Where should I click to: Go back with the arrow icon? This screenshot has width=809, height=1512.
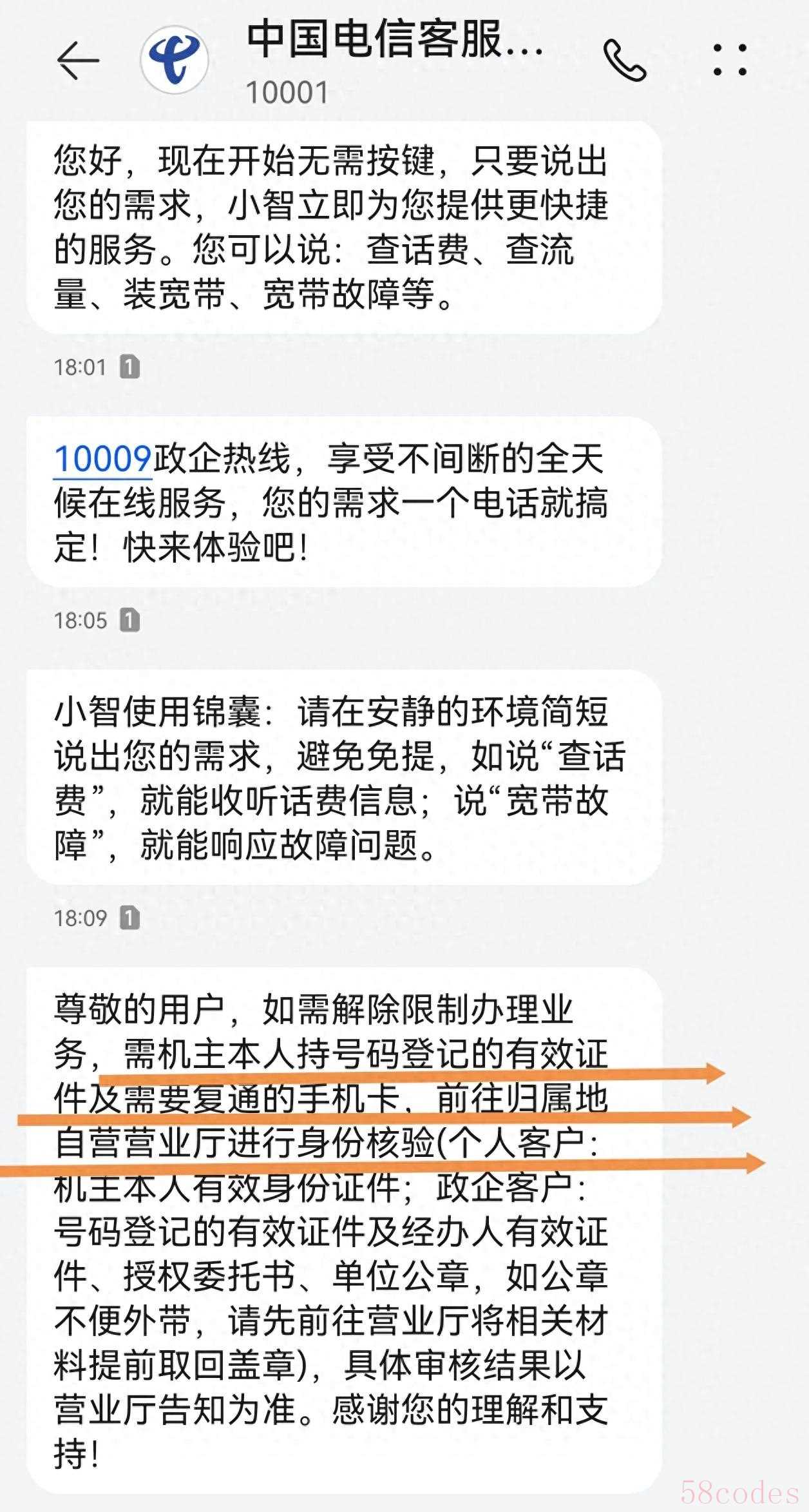78,61
